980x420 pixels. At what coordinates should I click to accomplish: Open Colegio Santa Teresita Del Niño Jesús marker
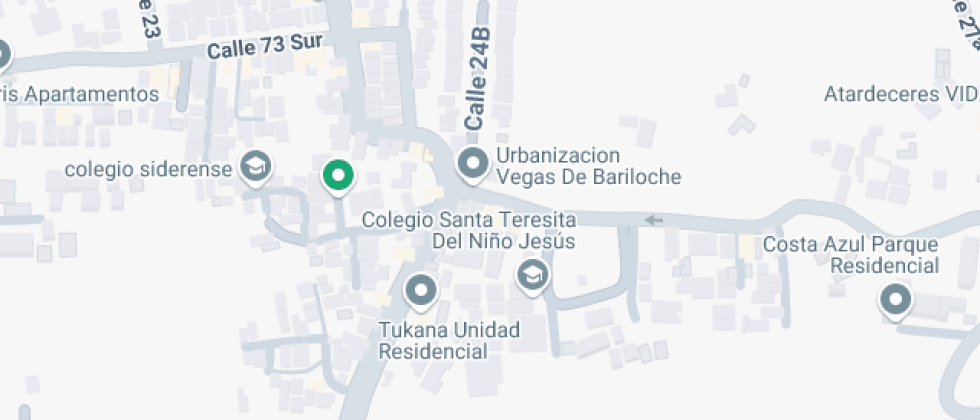532,275
